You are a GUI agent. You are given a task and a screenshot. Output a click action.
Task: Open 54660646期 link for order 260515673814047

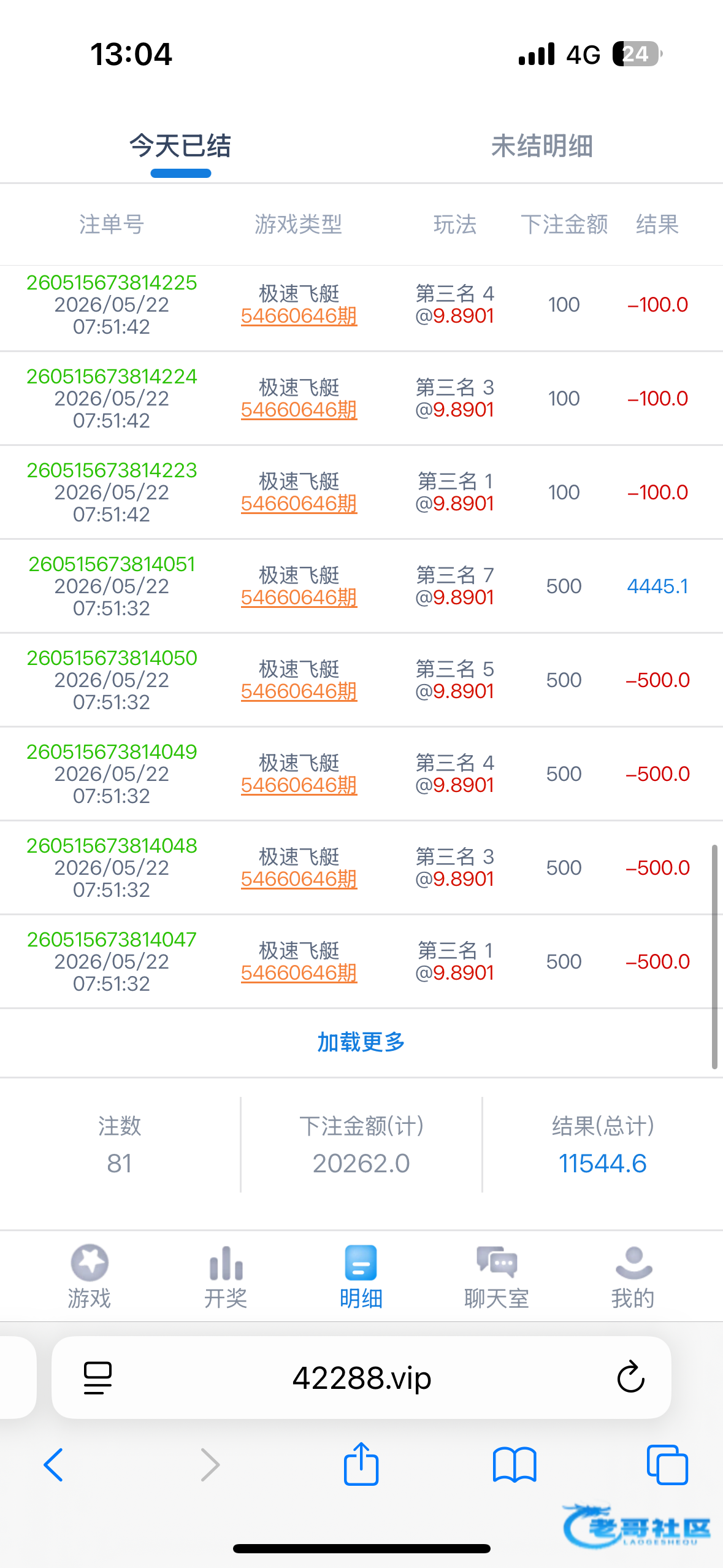[299, 973]
